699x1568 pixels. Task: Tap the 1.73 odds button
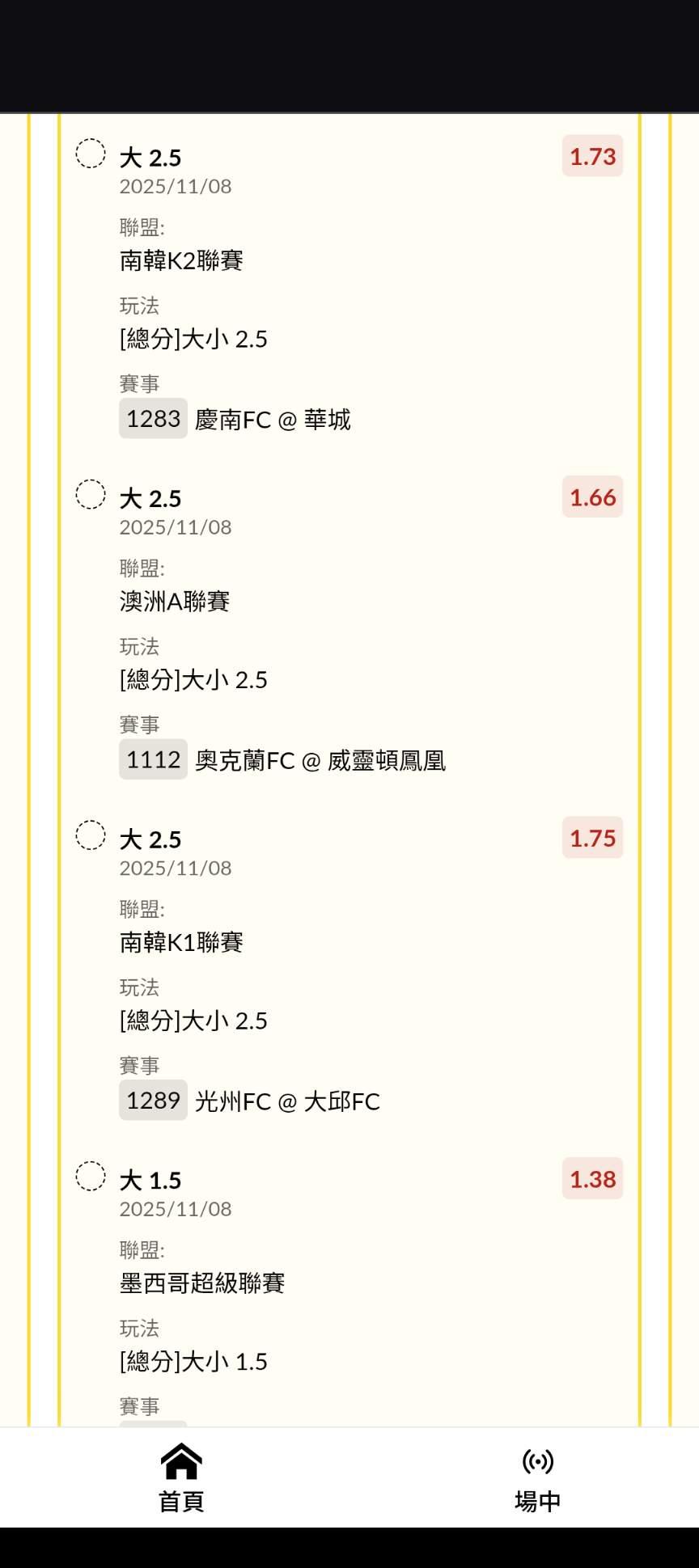(593, 156)
